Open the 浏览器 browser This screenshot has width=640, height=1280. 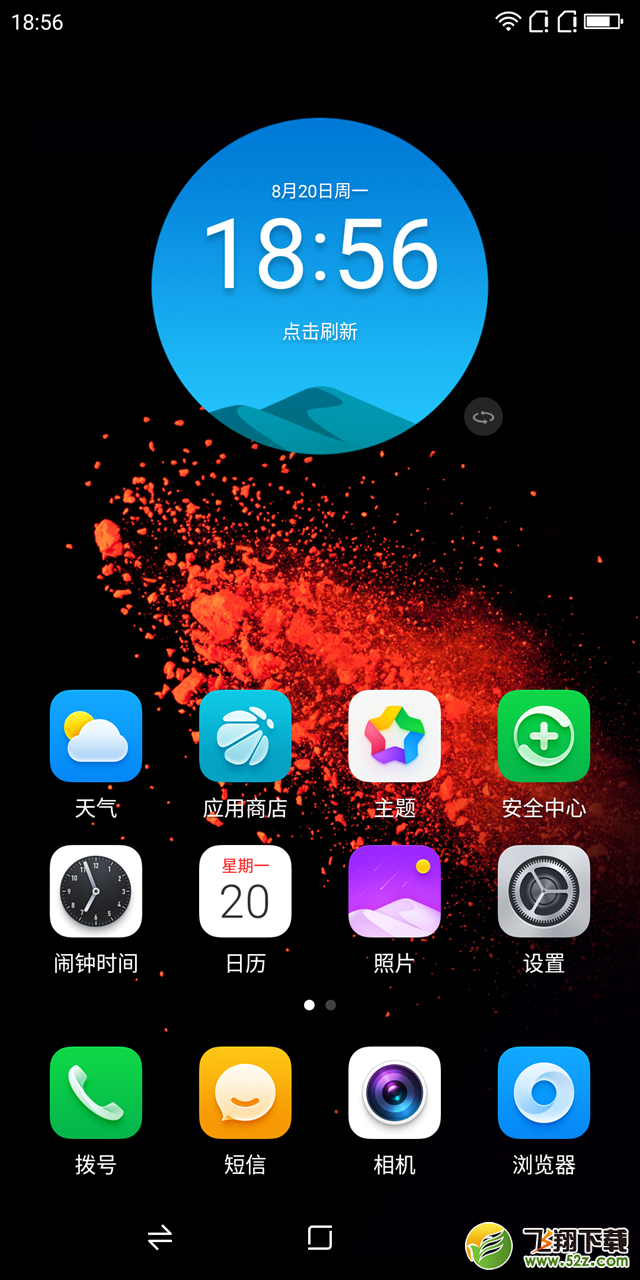pos(543,1093)
